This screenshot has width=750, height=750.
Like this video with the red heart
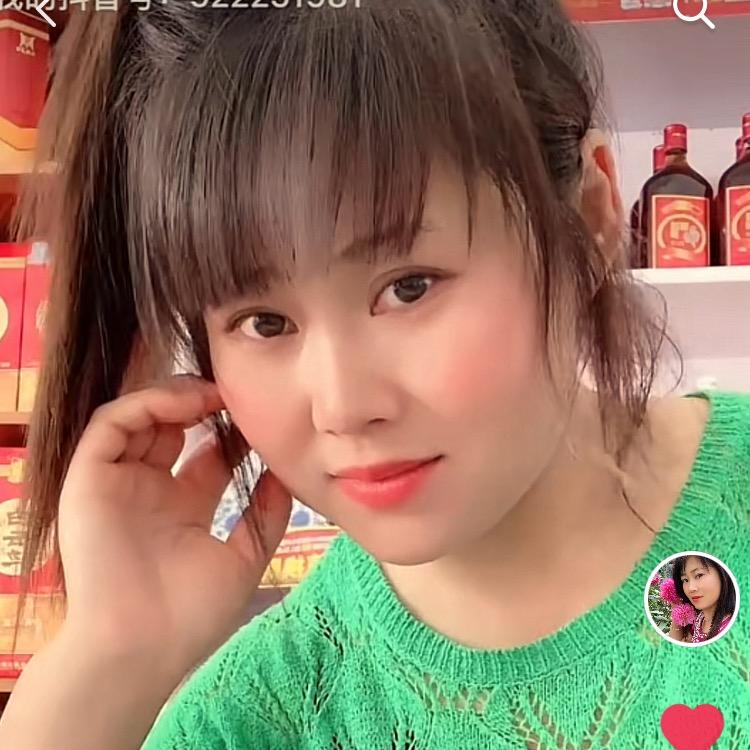click(692, 727)
